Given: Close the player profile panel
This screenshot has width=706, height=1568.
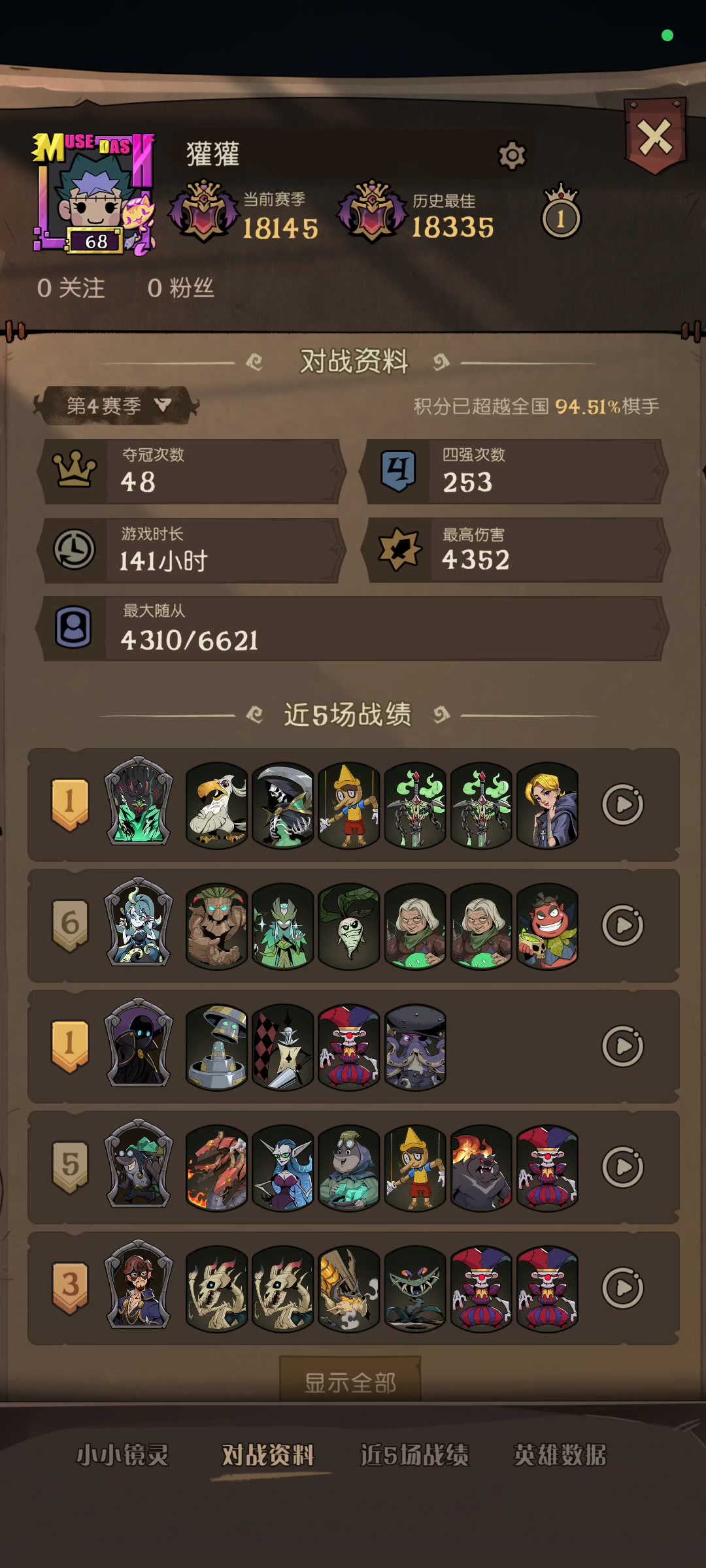Looking at the screenshot, I should (655, 137).
